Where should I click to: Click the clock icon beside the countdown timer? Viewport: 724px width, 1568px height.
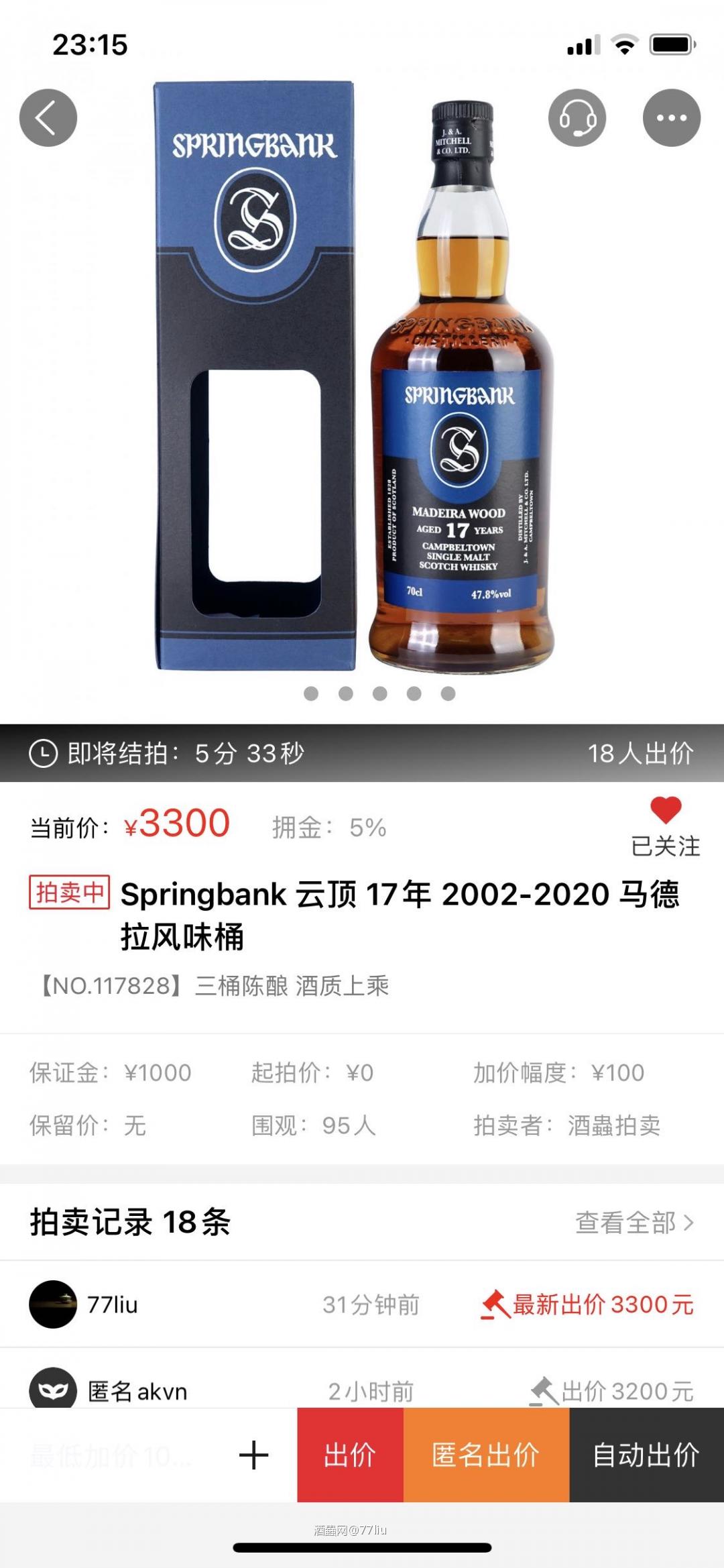click(x=43, y=754)
